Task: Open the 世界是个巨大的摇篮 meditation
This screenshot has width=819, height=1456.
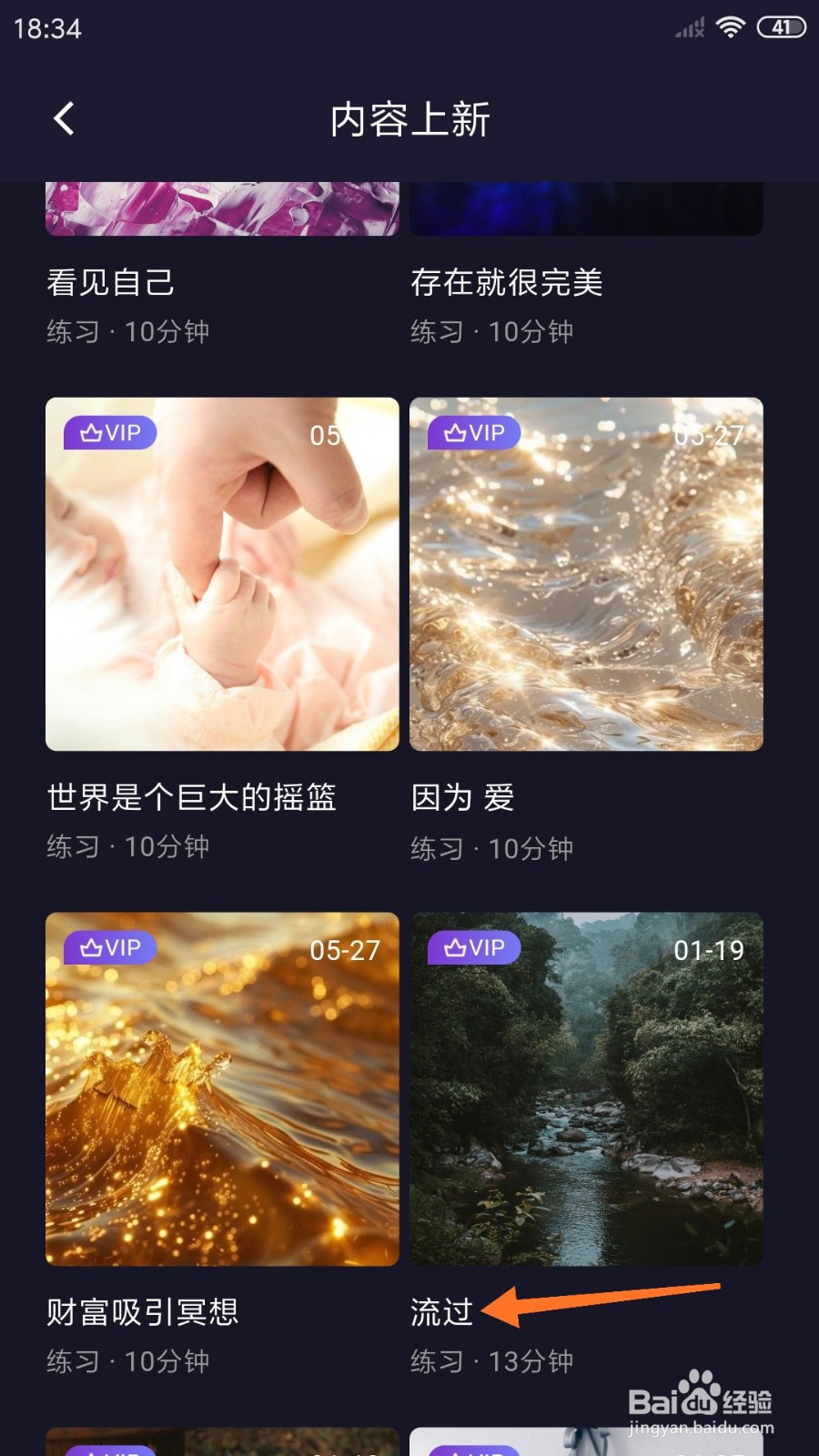Action: [x=222, y=630]
